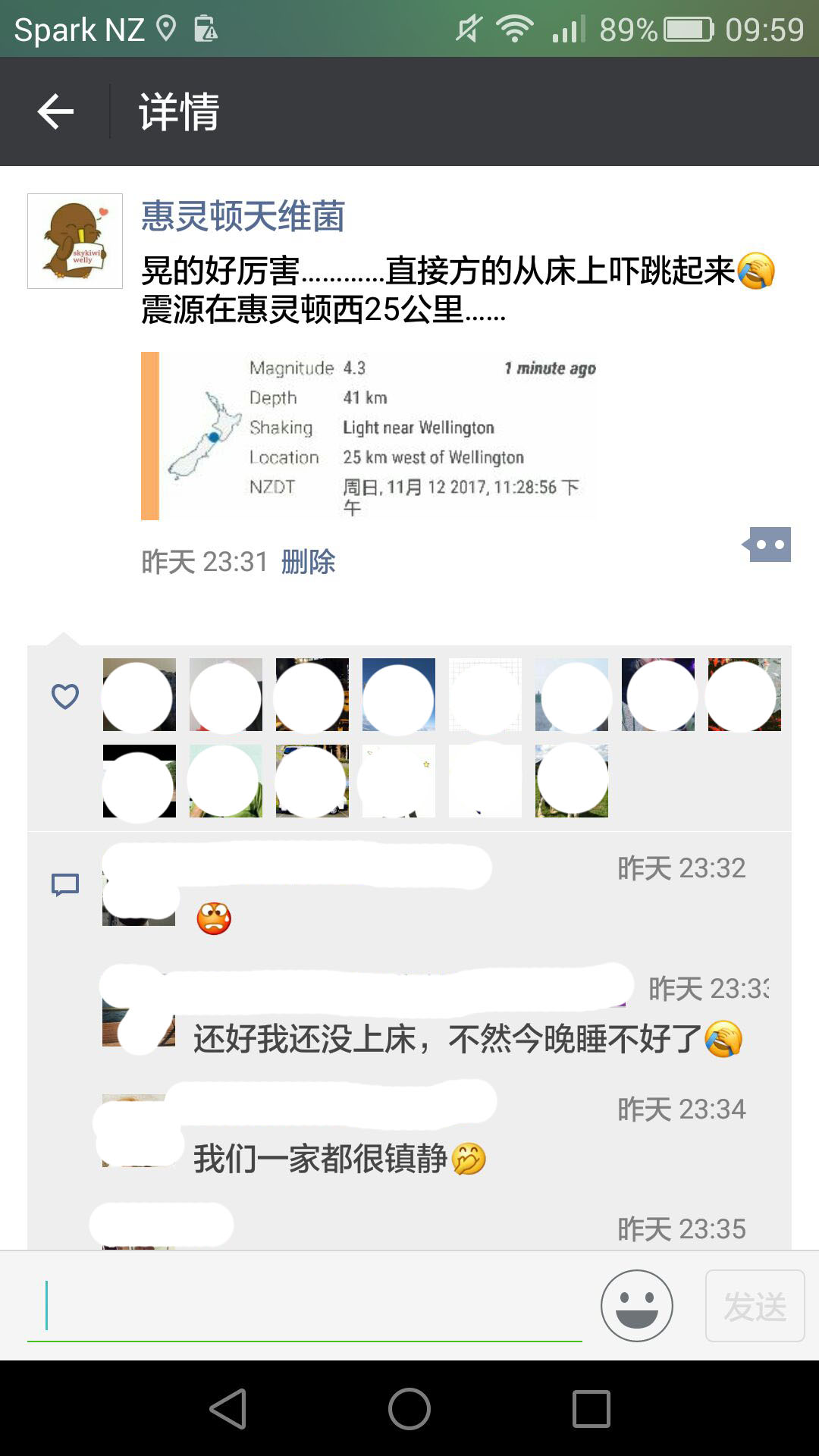The image size is (819, 1456).
Task: Delete this post using 删除
Action: pos(308,562)
